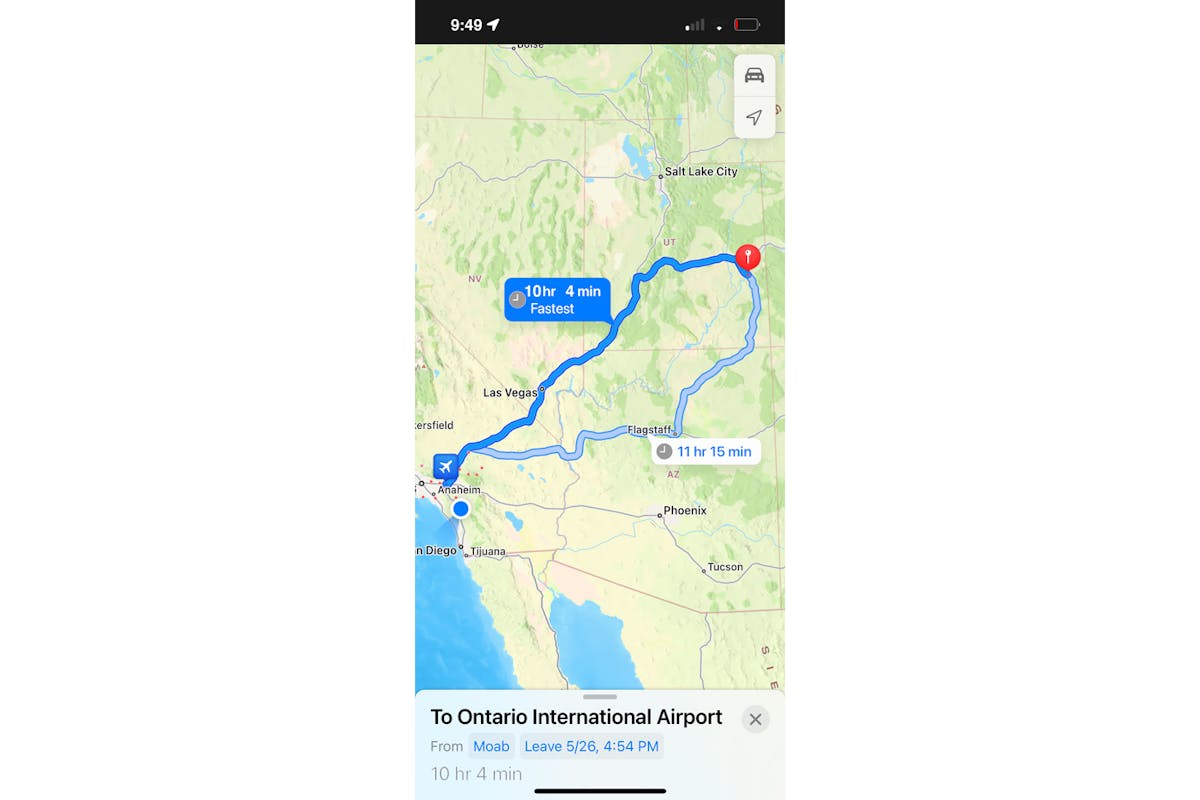Close the route directions card
This screenshot has width=1200, height=800.
(x=755, y=719)
